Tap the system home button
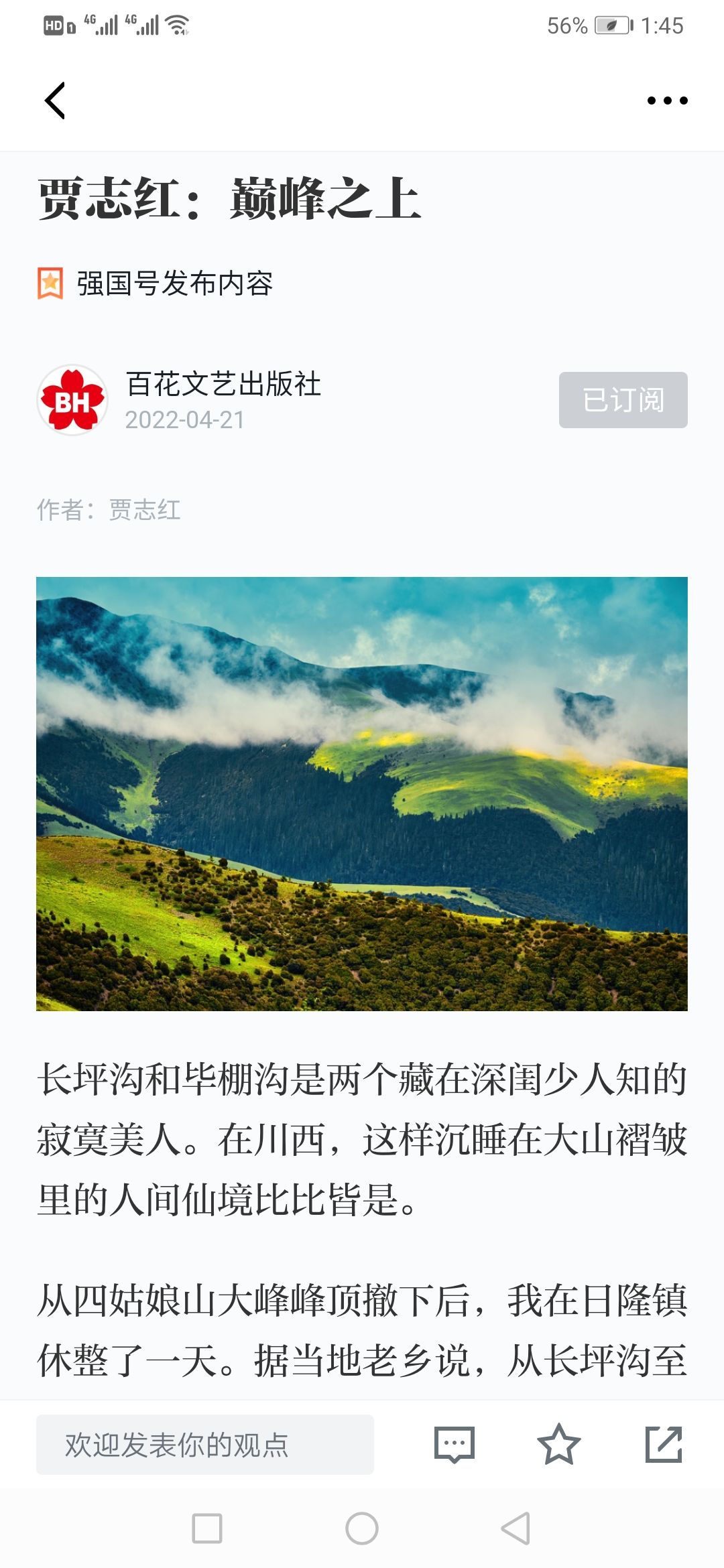This screenshot has height=1568, width=724. coord(362,1528)
